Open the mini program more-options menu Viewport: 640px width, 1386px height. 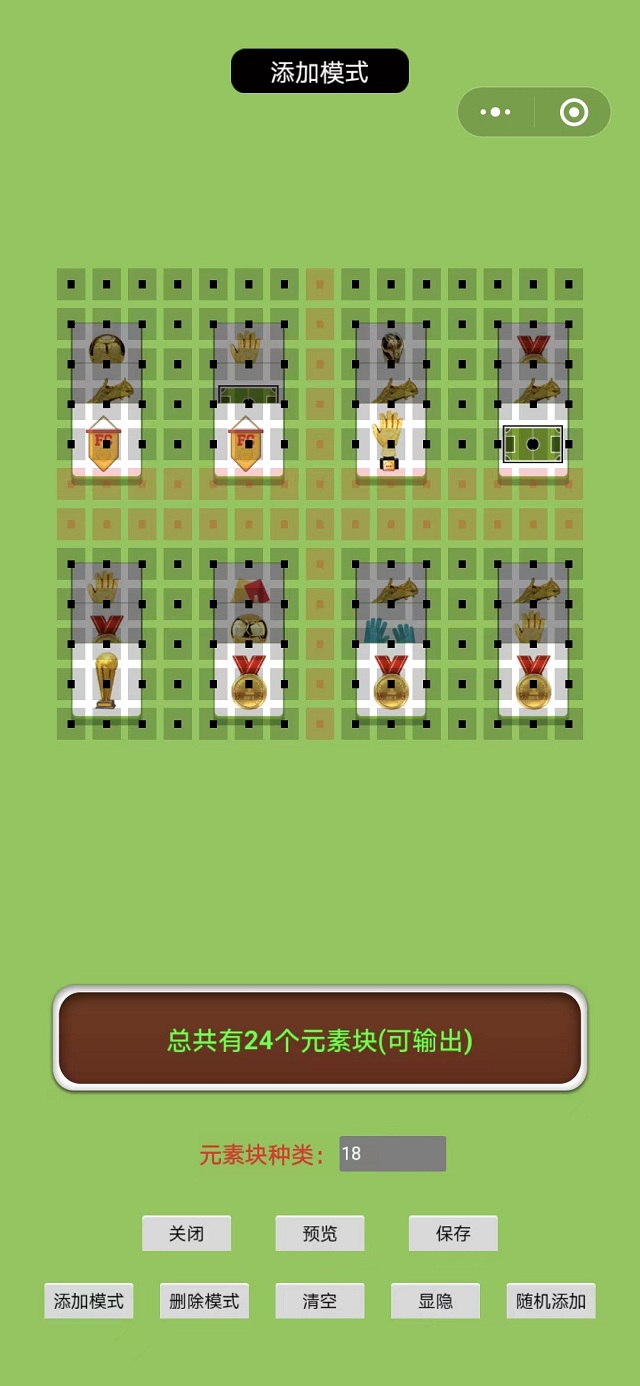tap(496, 112)
